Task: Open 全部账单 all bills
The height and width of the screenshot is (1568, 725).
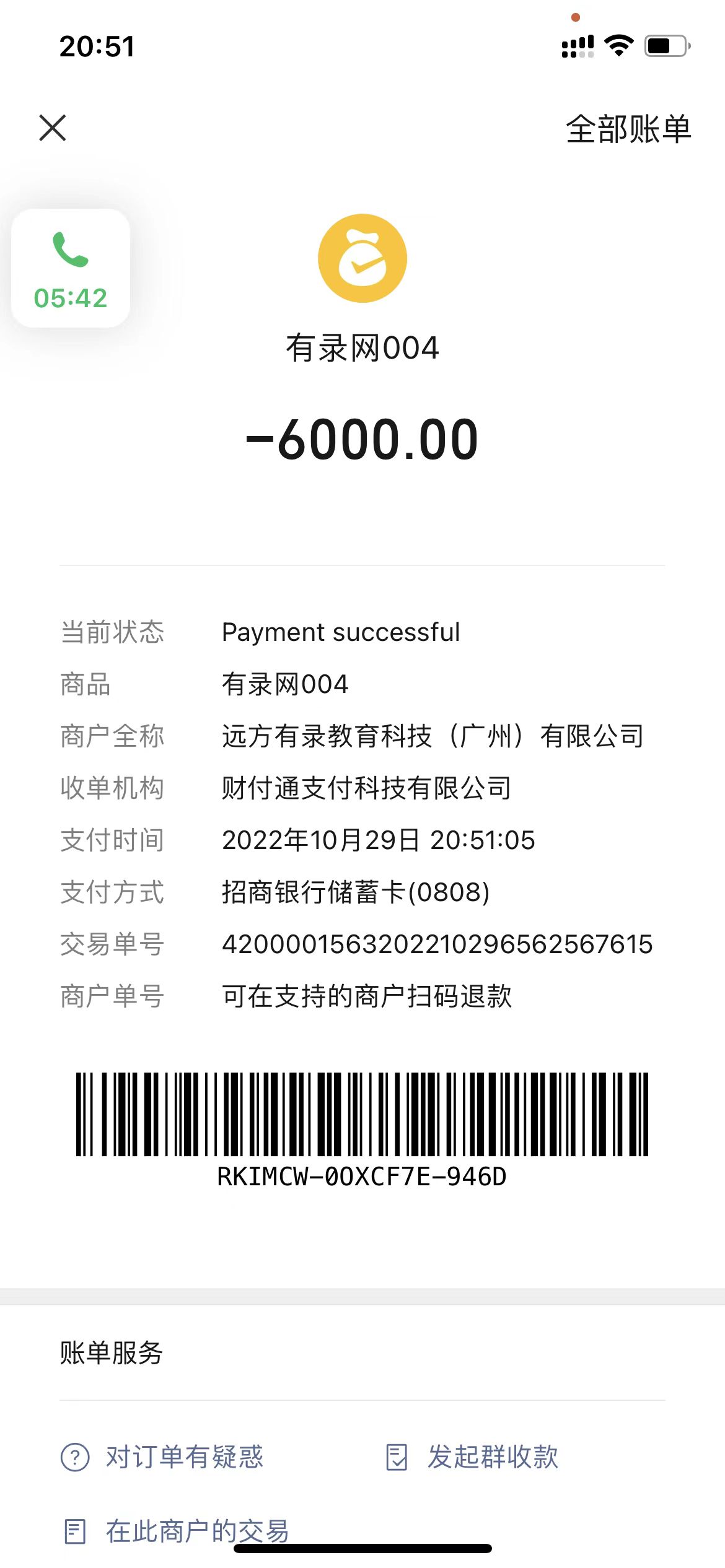Action: (628, 129)
